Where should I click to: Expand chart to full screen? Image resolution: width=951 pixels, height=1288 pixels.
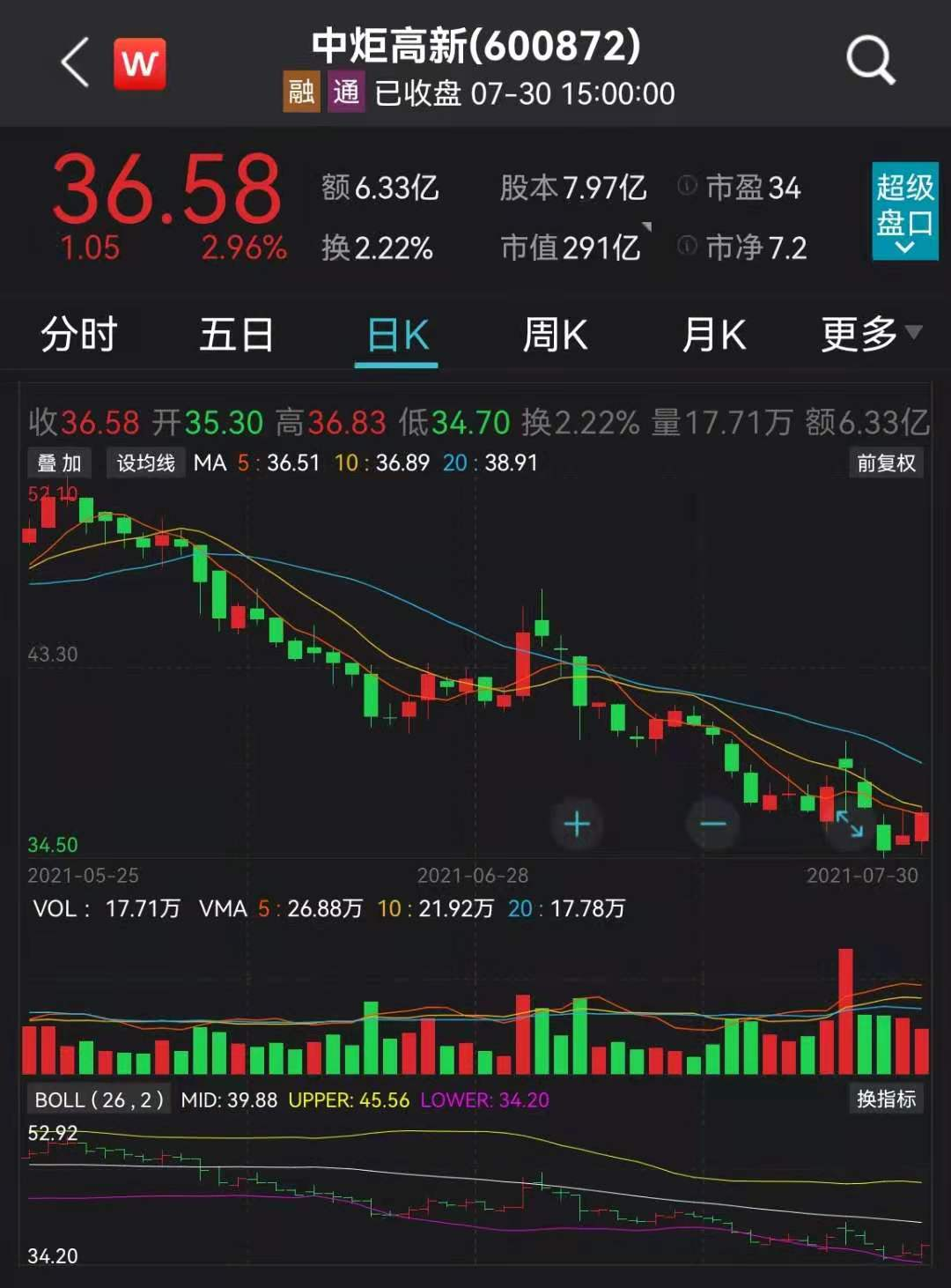pos(849,825)
